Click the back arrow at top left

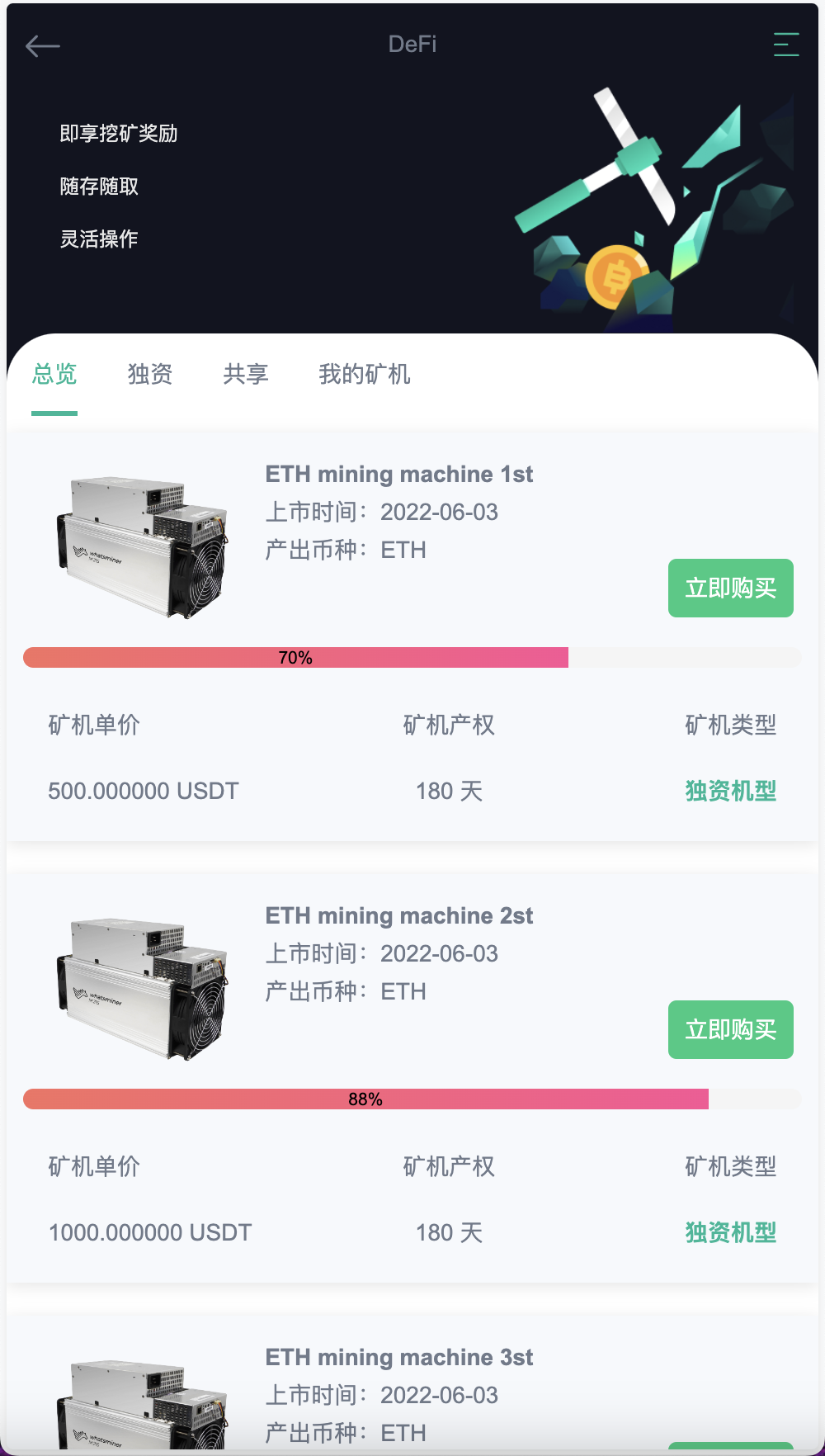click(43, 45)
